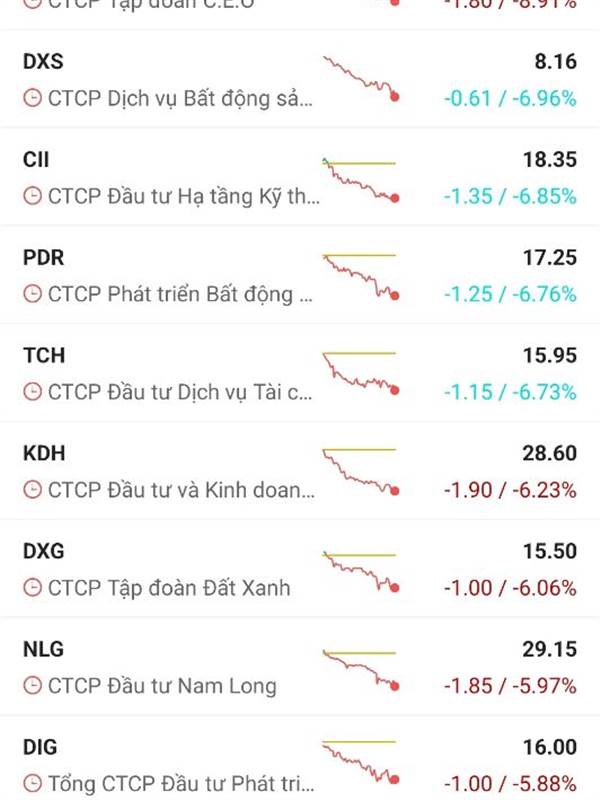View NLG Đầu tư Nam Long
Image resolution: width=600 pixels, height=800 pixels.
300,667
